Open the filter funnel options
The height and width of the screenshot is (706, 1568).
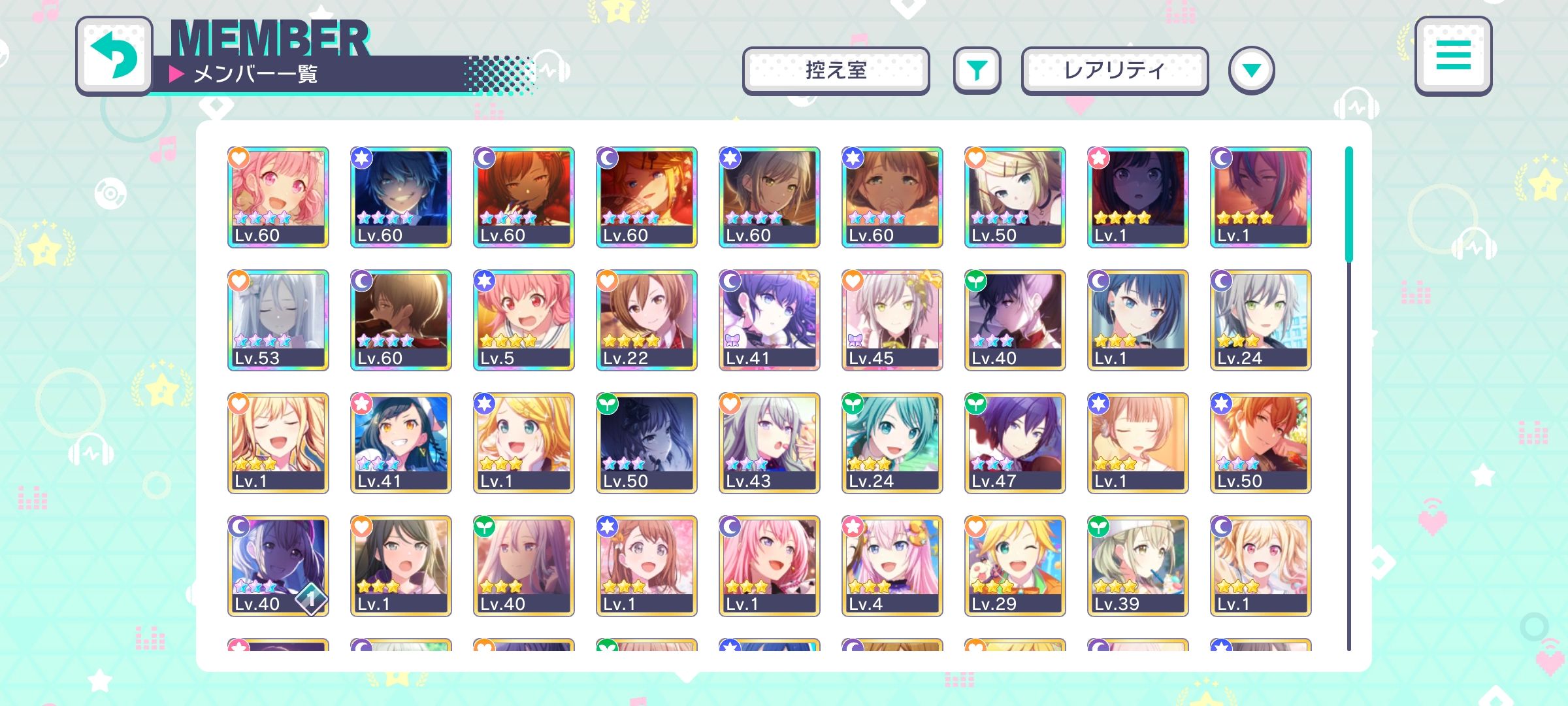pos(977,70)
